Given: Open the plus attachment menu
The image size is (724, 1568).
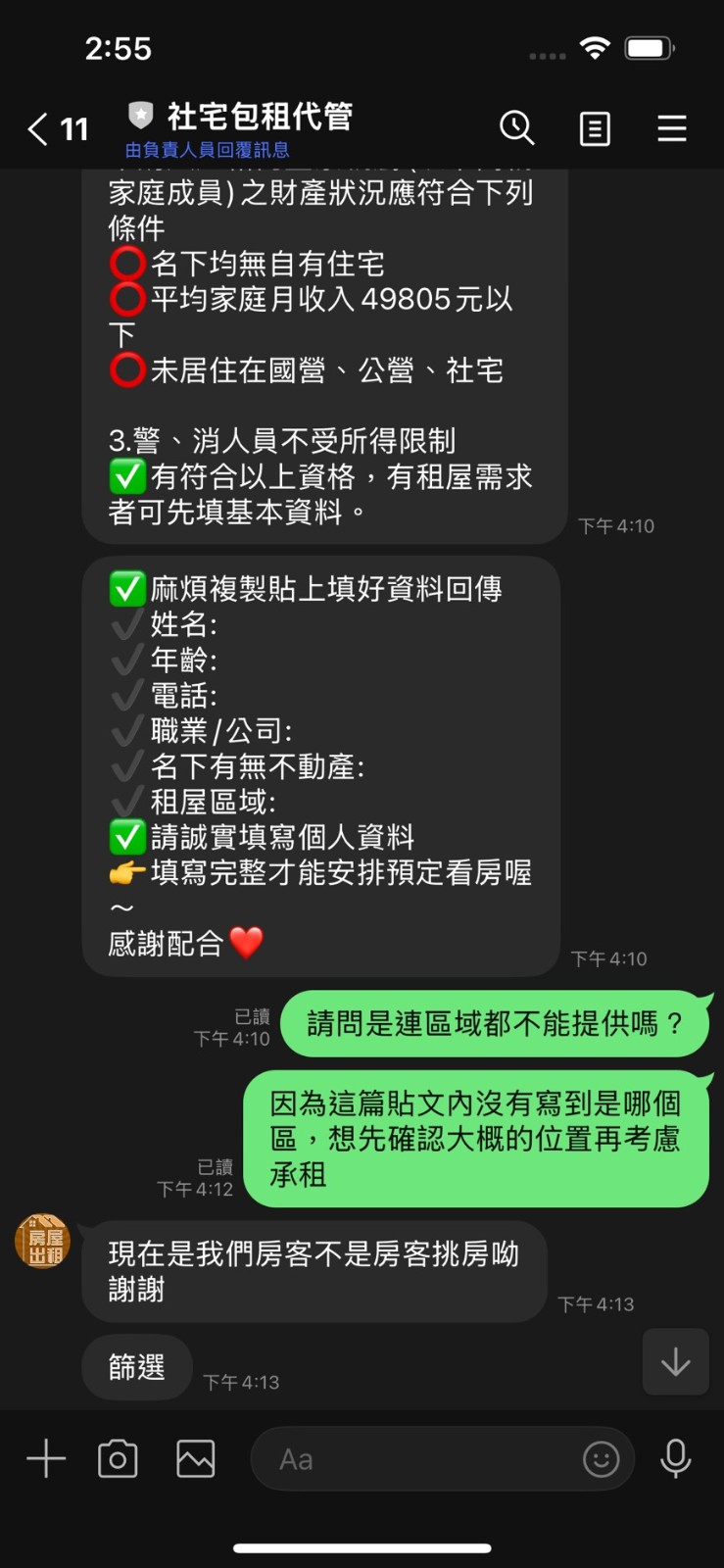Looking at the screenshot, I should (45, 1458).
